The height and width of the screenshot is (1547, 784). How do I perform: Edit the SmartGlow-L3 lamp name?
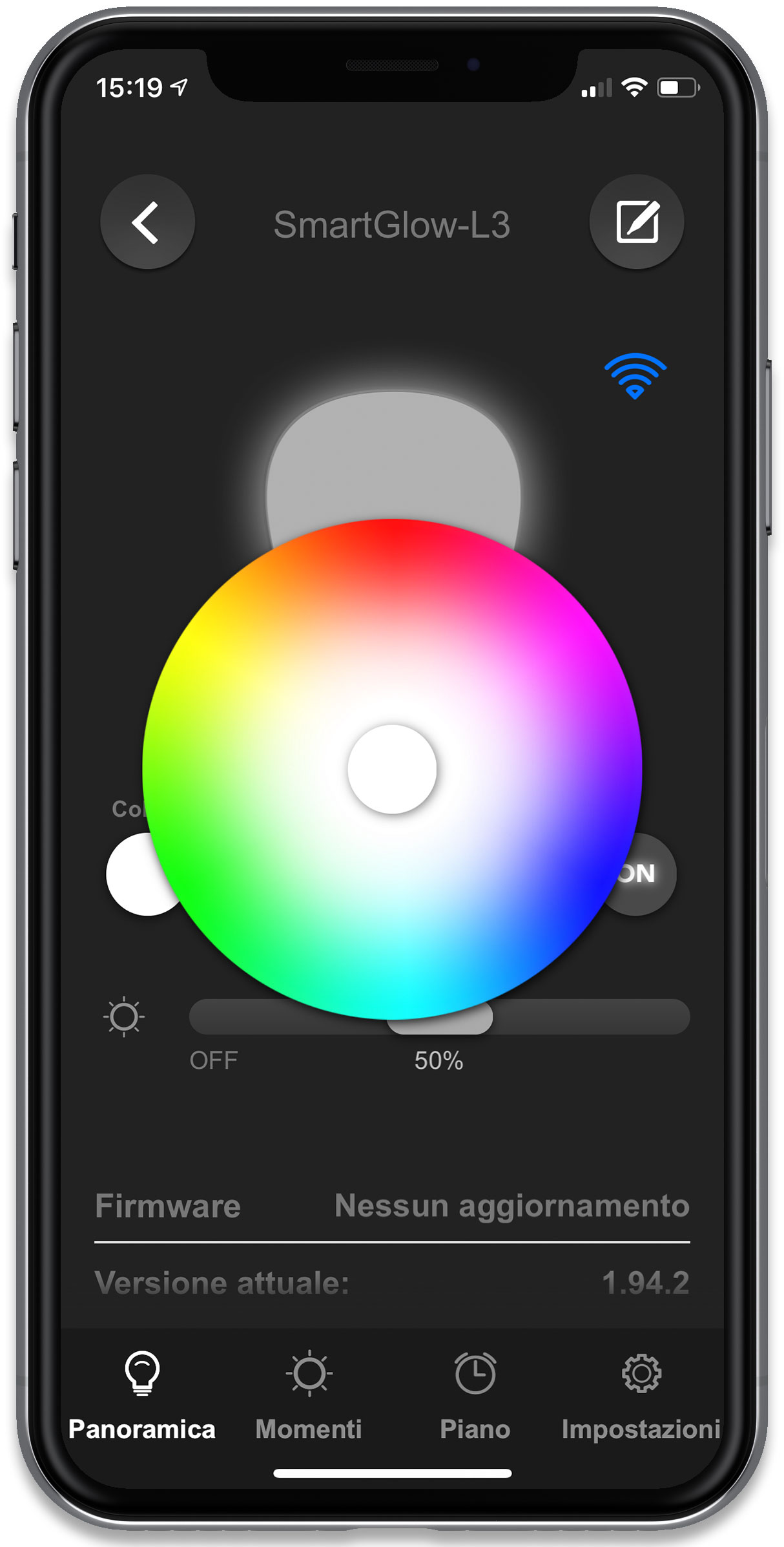click(637, 222)
